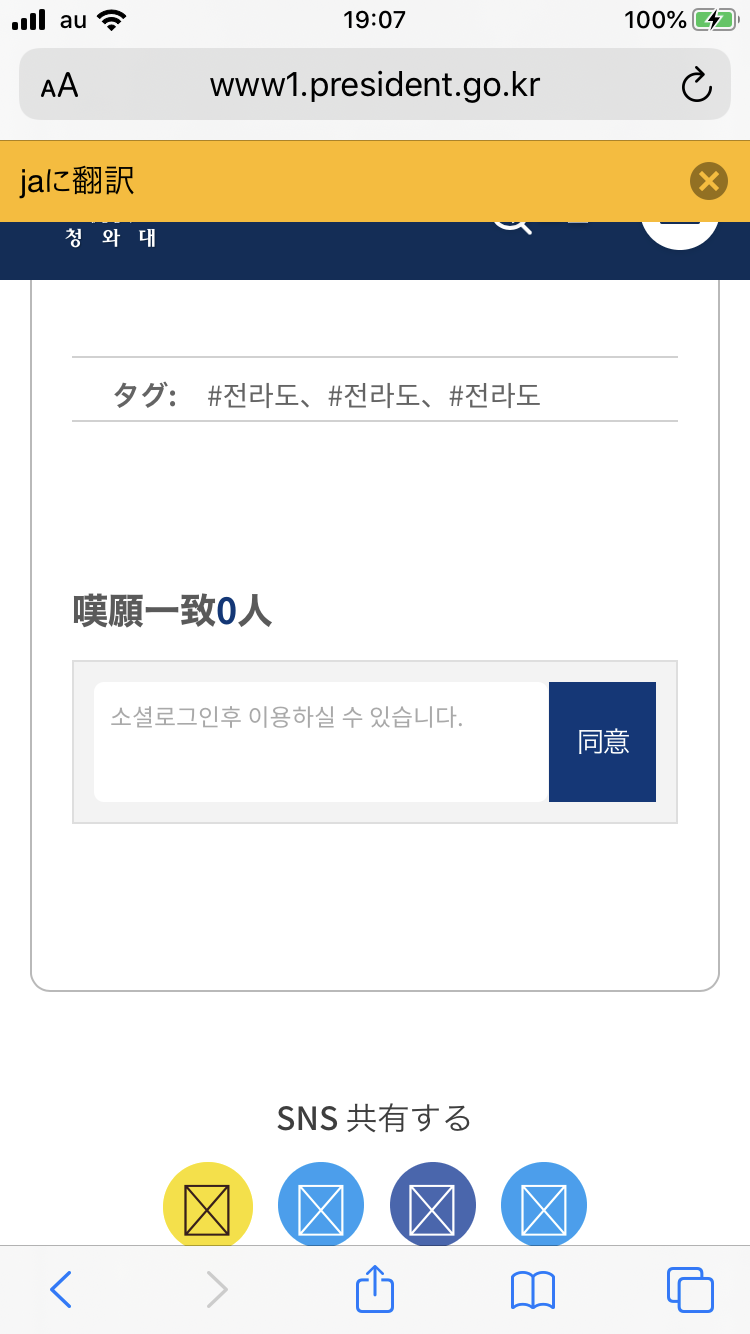This screenshot has width=750, height=1334.
Task: Dismiss the ja translation banner
Action: point(707,181)
